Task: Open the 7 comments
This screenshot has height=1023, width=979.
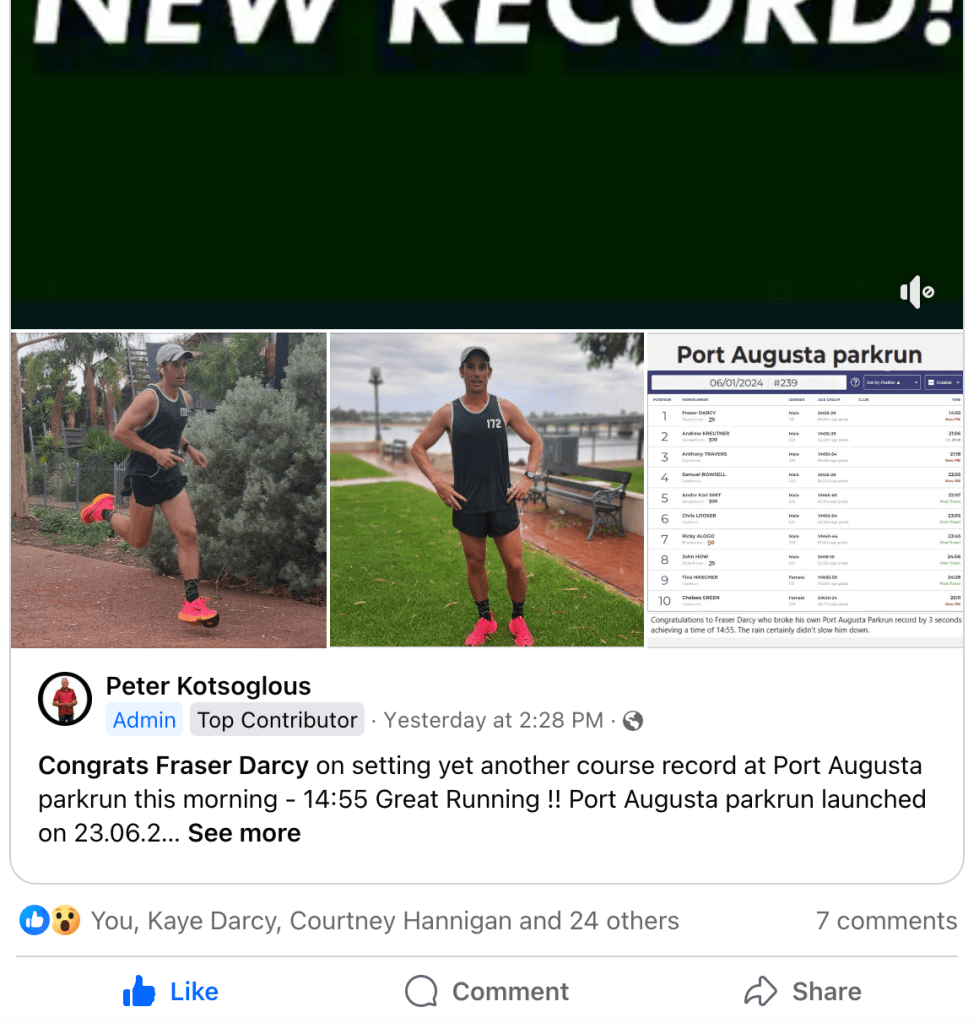Action: coord(886,921)
